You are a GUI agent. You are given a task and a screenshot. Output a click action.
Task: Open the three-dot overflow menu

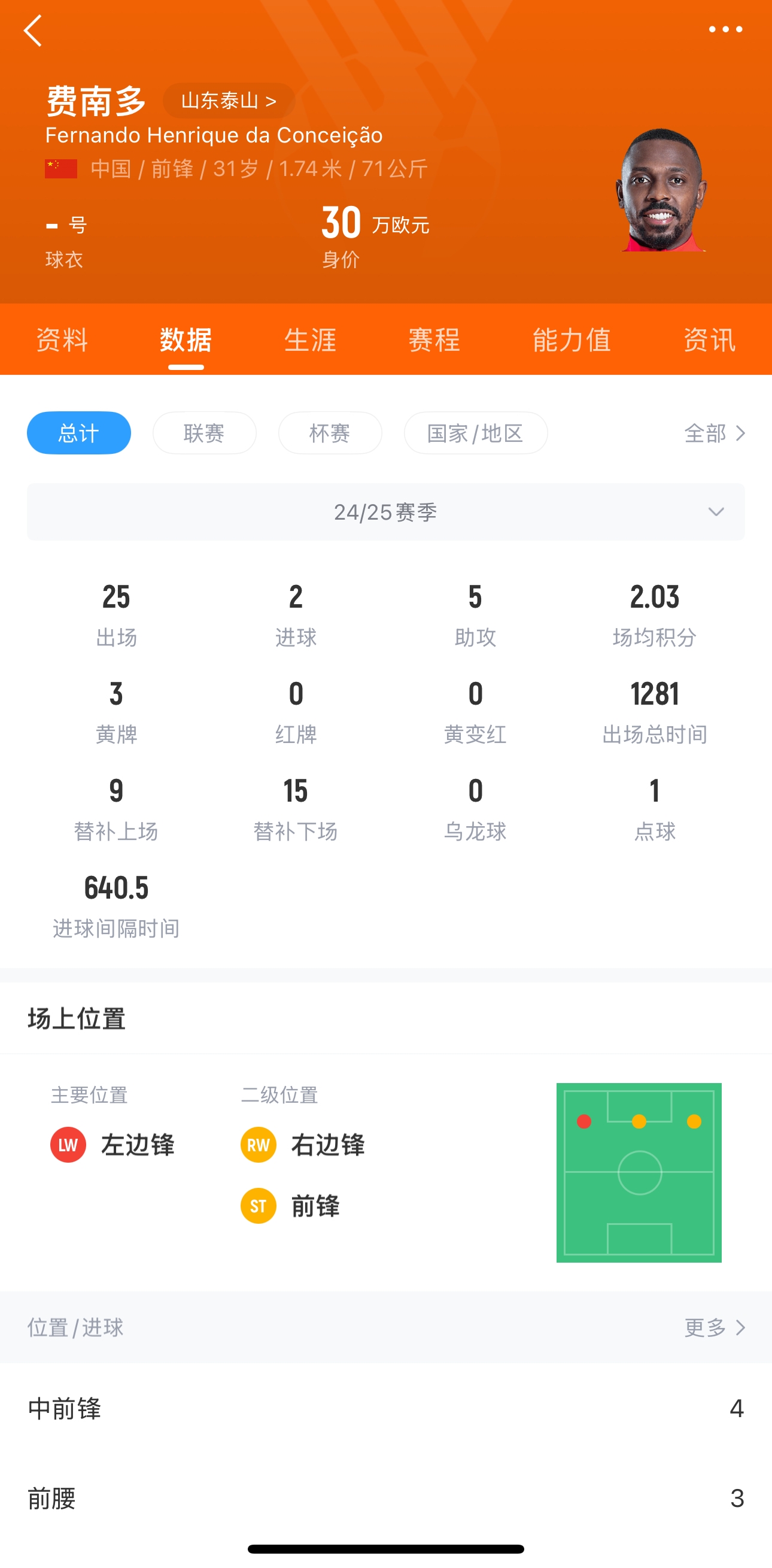click(725, 29)
